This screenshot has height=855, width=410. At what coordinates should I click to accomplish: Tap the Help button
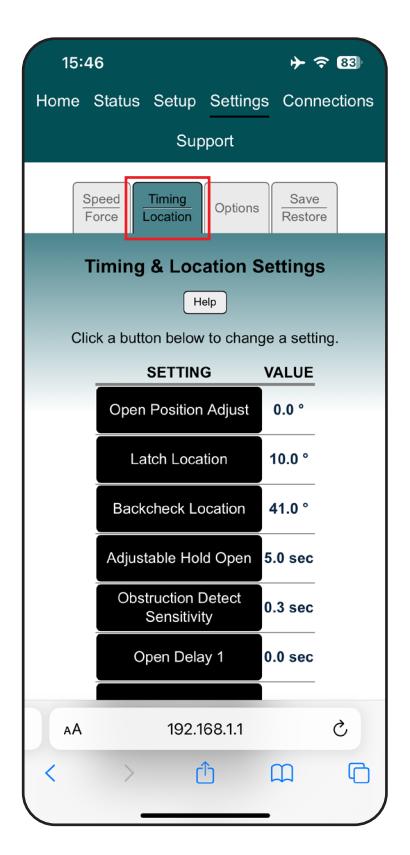(205, 302)
